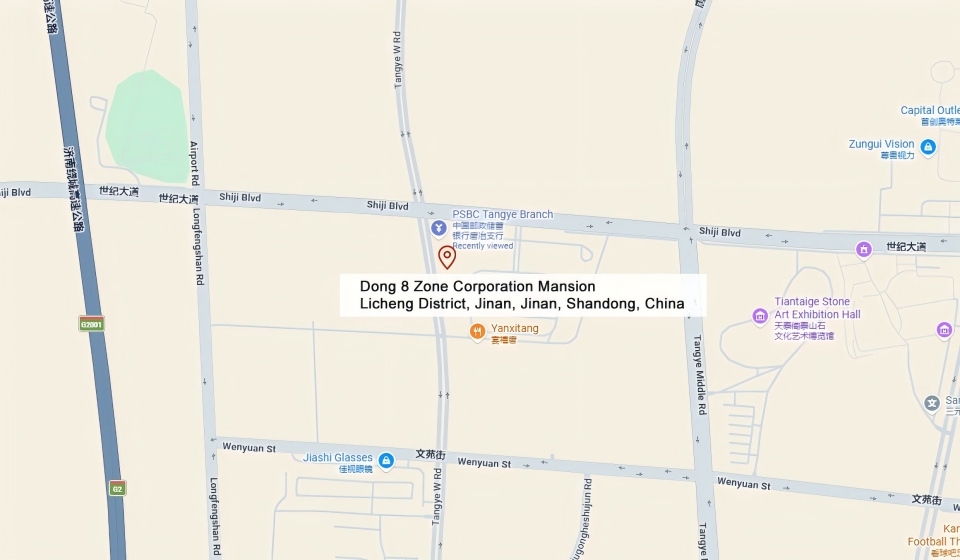Open the Jiashi Glasses shop marker
960x560 pixels.
(386, 460)
